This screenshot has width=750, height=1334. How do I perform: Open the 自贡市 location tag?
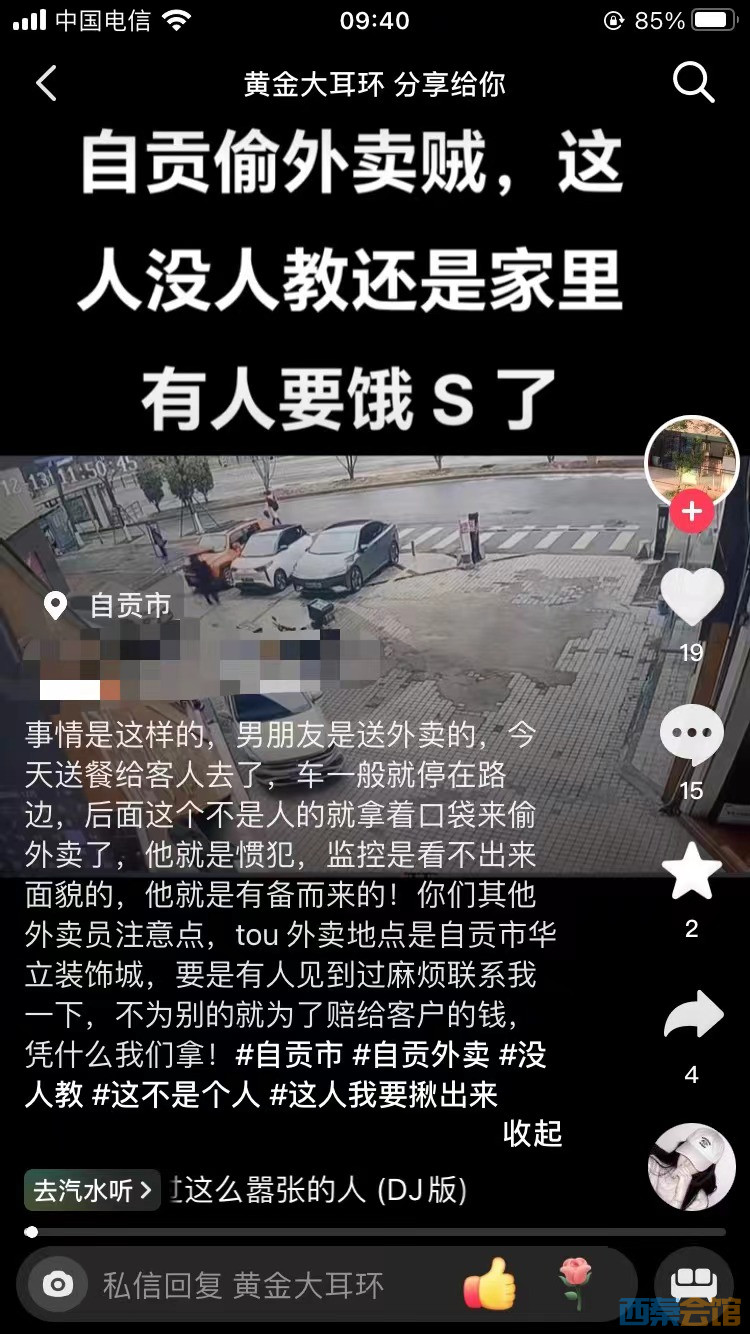coord(110,605)
